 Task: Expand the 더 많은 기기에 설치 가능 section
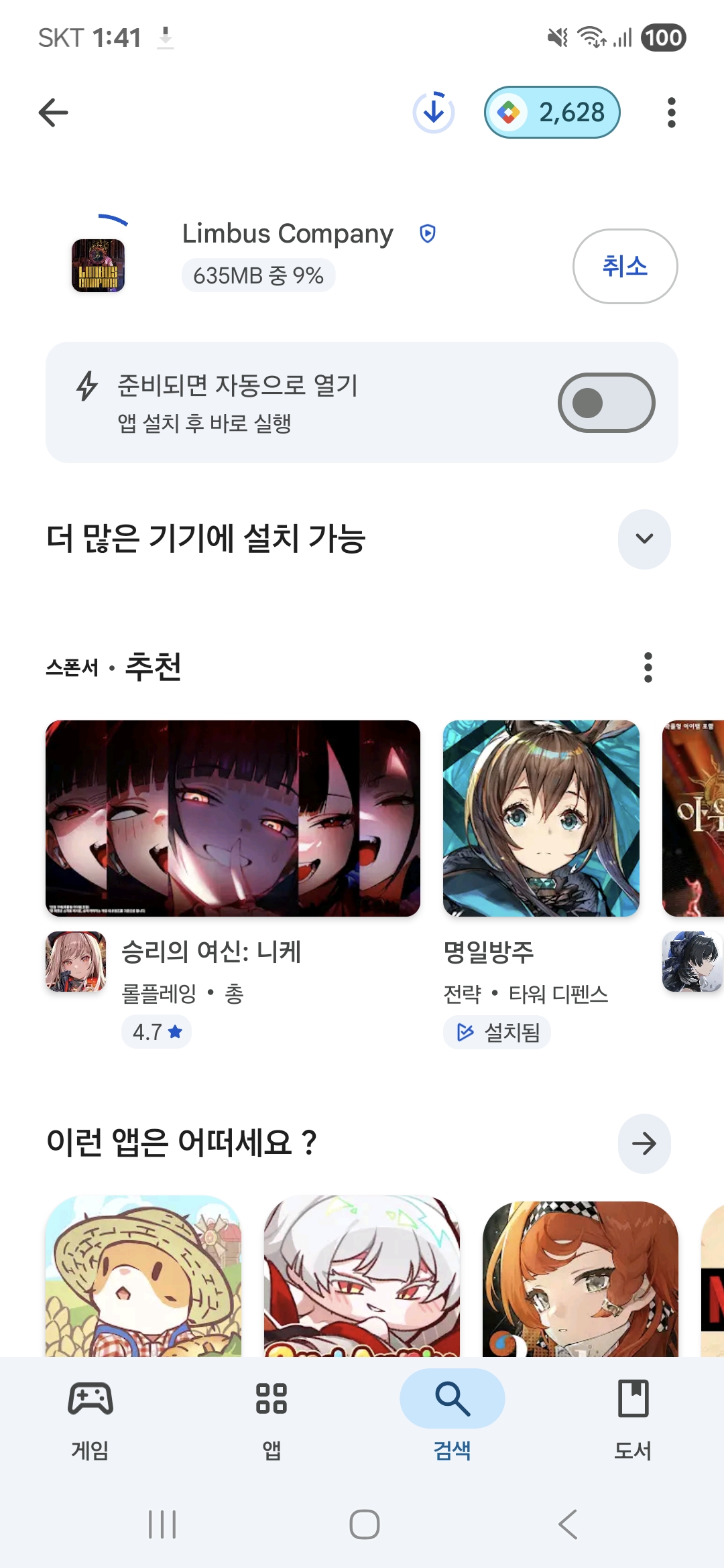point(644,539)
